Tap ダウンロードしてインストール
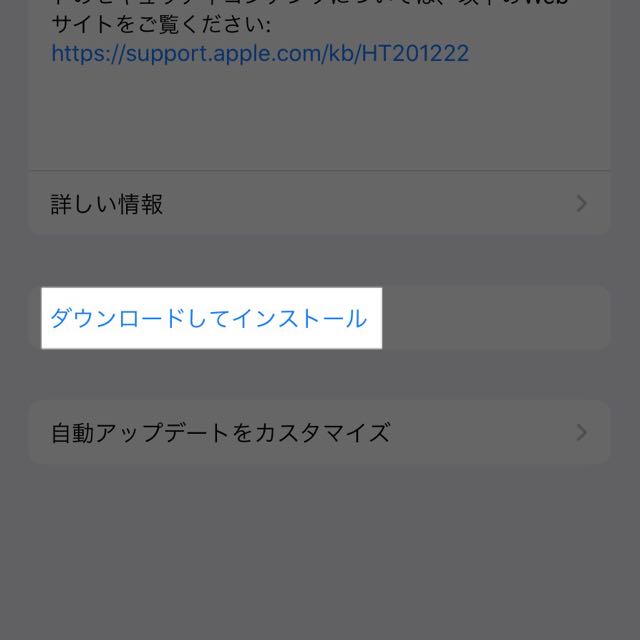Viewport: 640px width, 640px height. click(210, 319)
